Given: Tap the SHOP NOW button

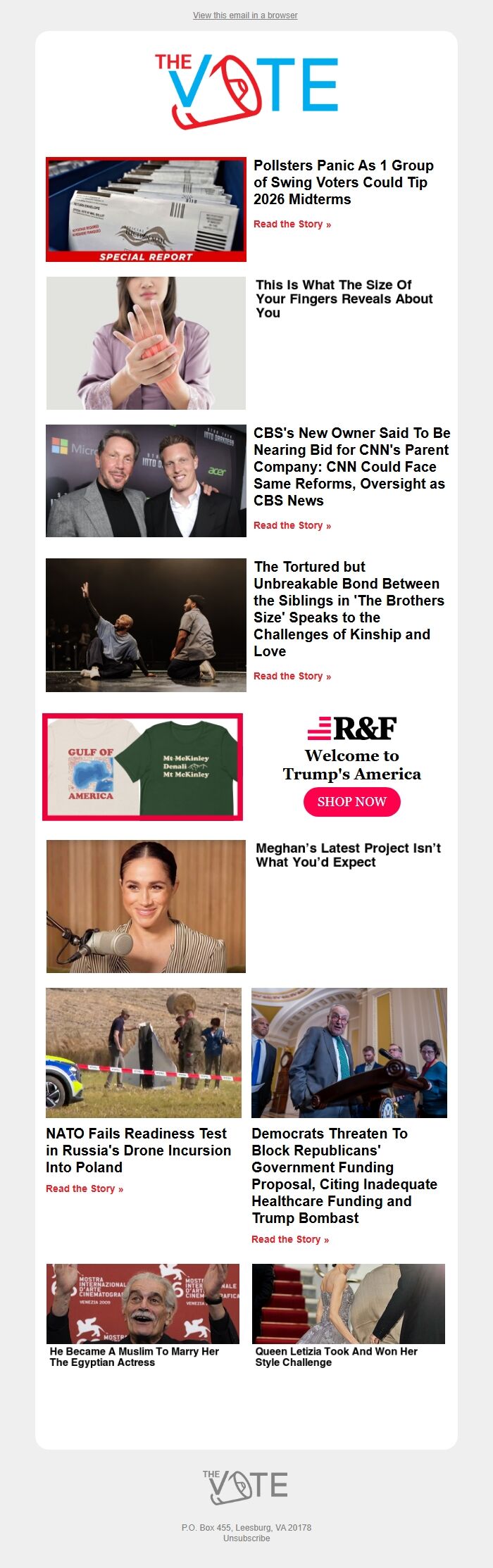Looking at the screenshot, I should coord(351,801).
